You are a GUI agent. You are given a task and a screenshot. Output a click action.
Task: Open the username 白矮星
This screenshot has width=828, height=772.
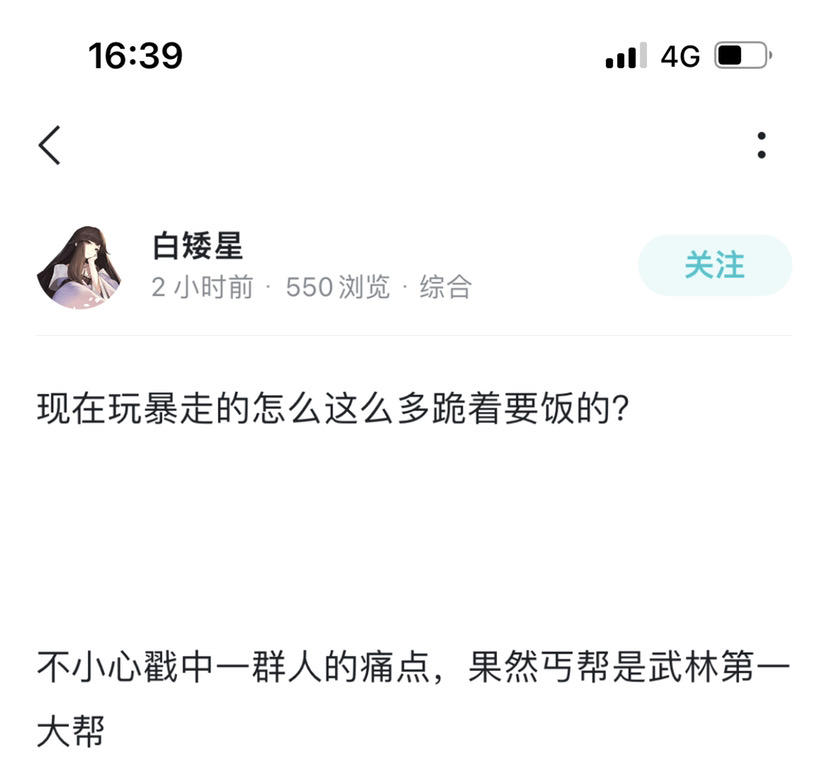coord(197,246)
